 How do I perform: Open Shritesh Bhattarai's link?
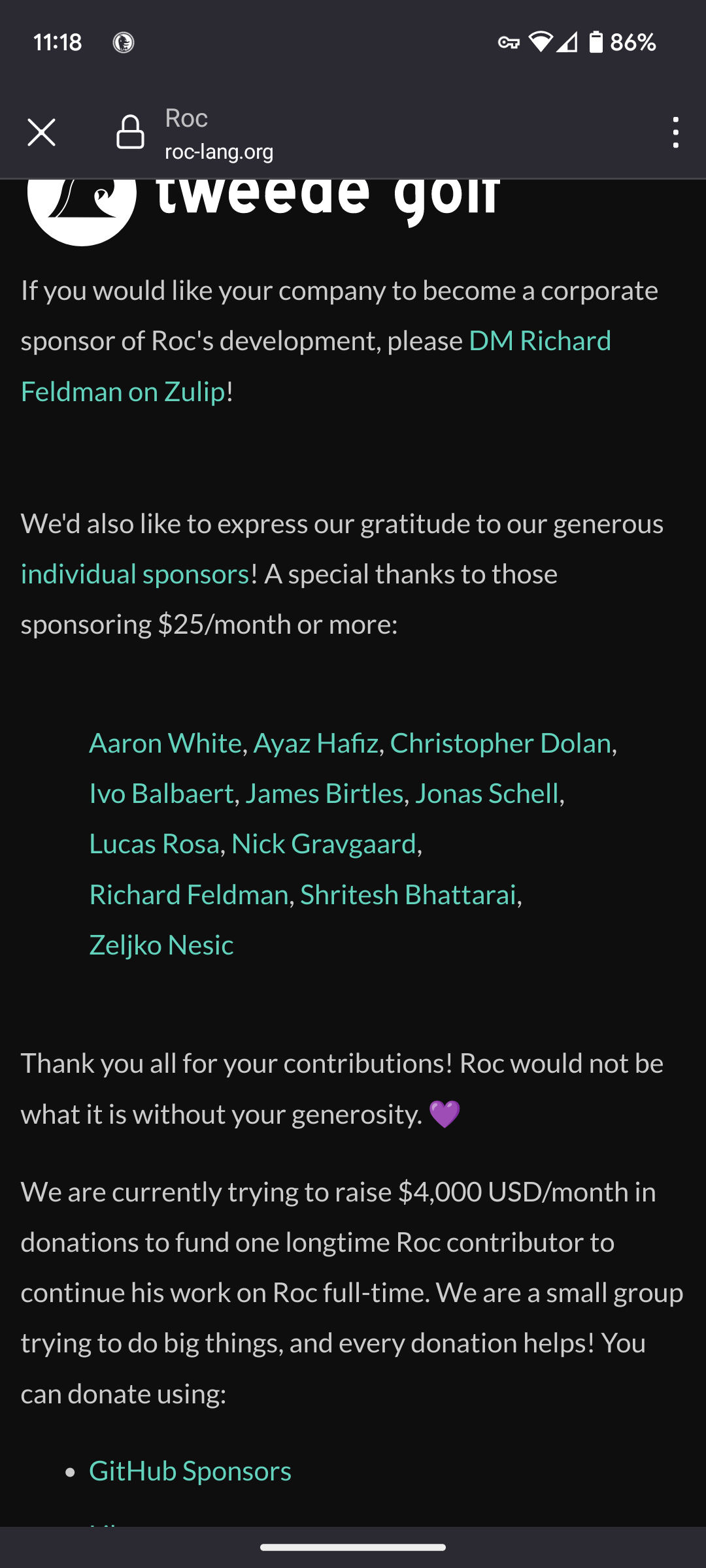point(409,895)
